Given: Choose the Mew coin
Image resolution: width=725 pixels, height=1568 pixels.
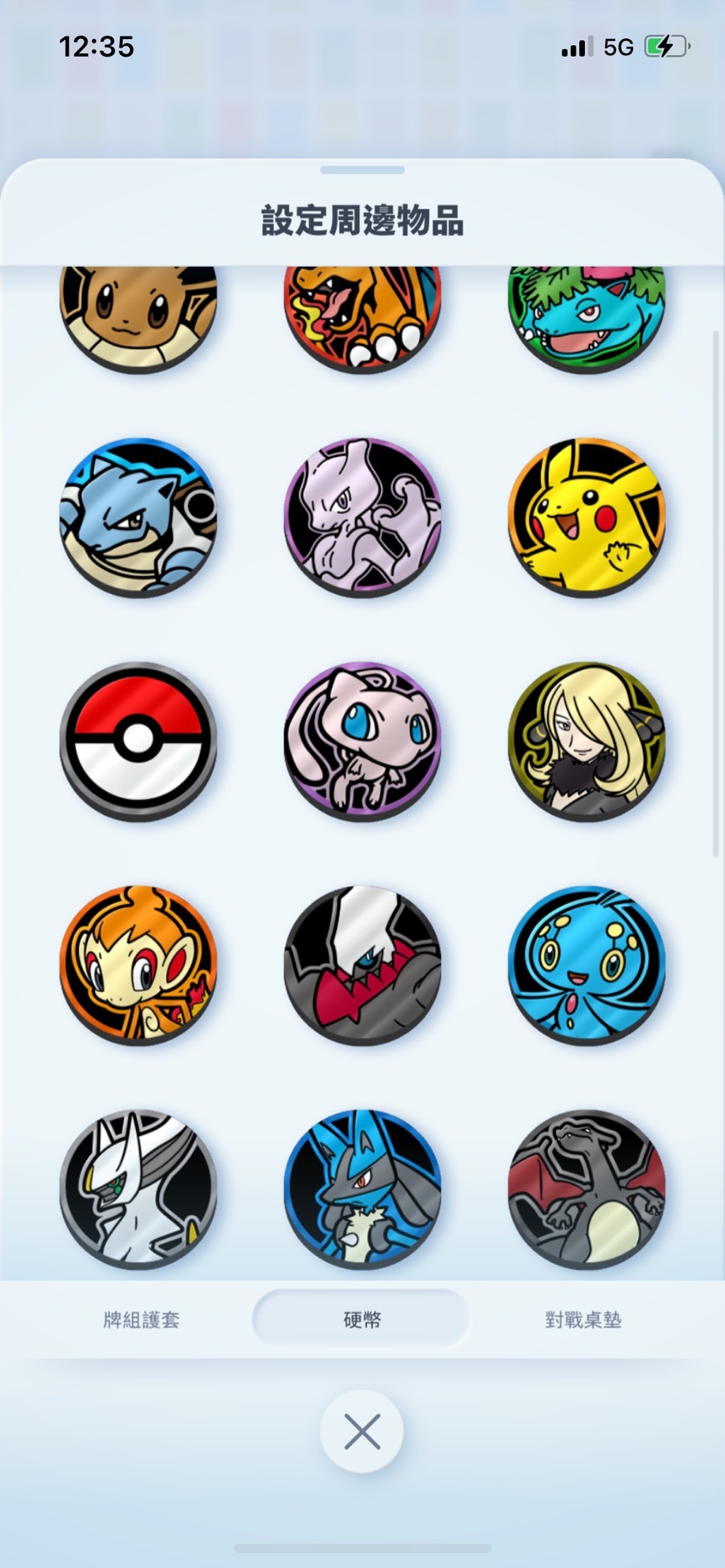Looking at the screenshot, I should point(362,741).
